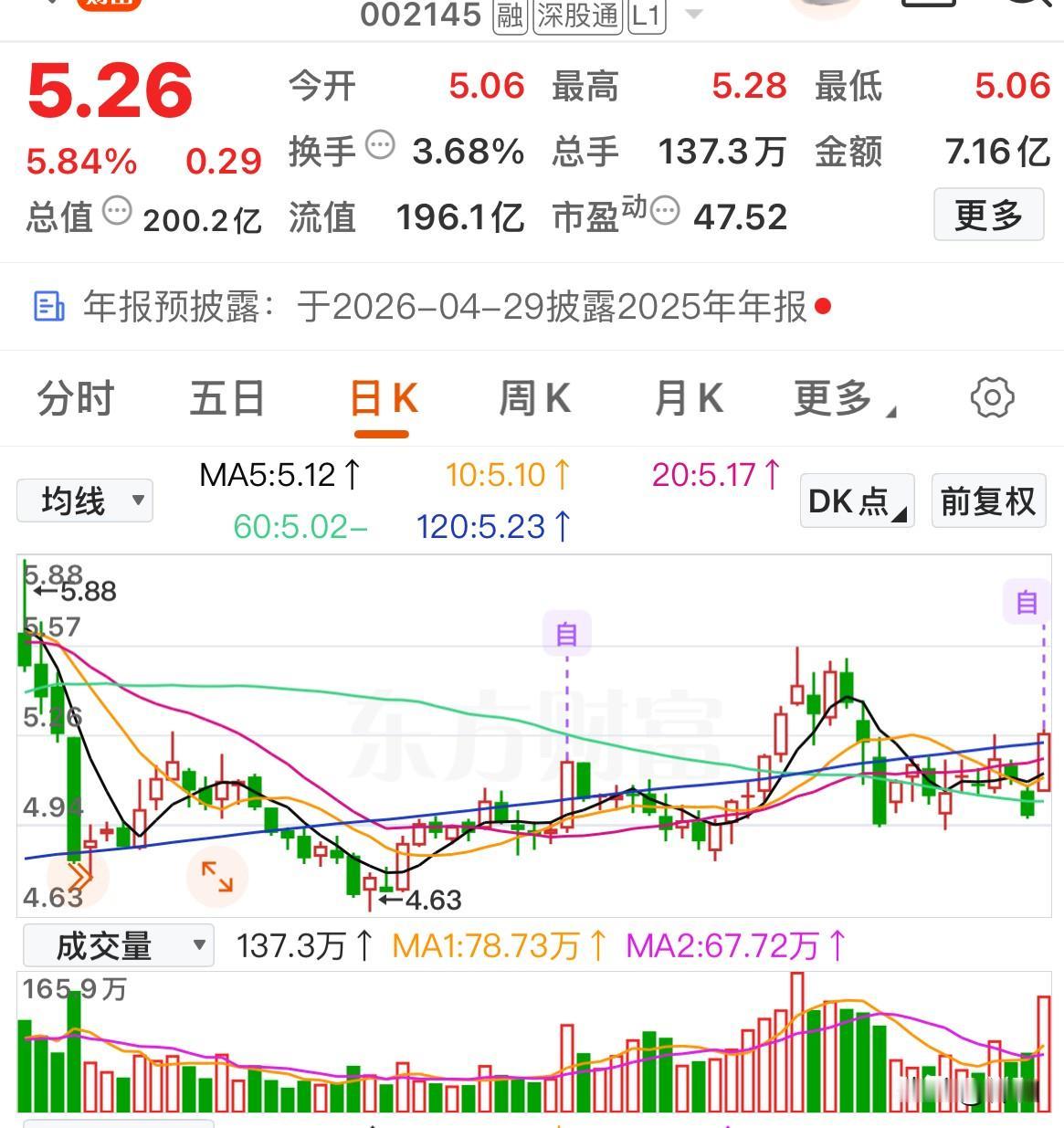Select the magenta MA2 volume average line
This screenshot has width=1064, height=1128.
point(738,947)
